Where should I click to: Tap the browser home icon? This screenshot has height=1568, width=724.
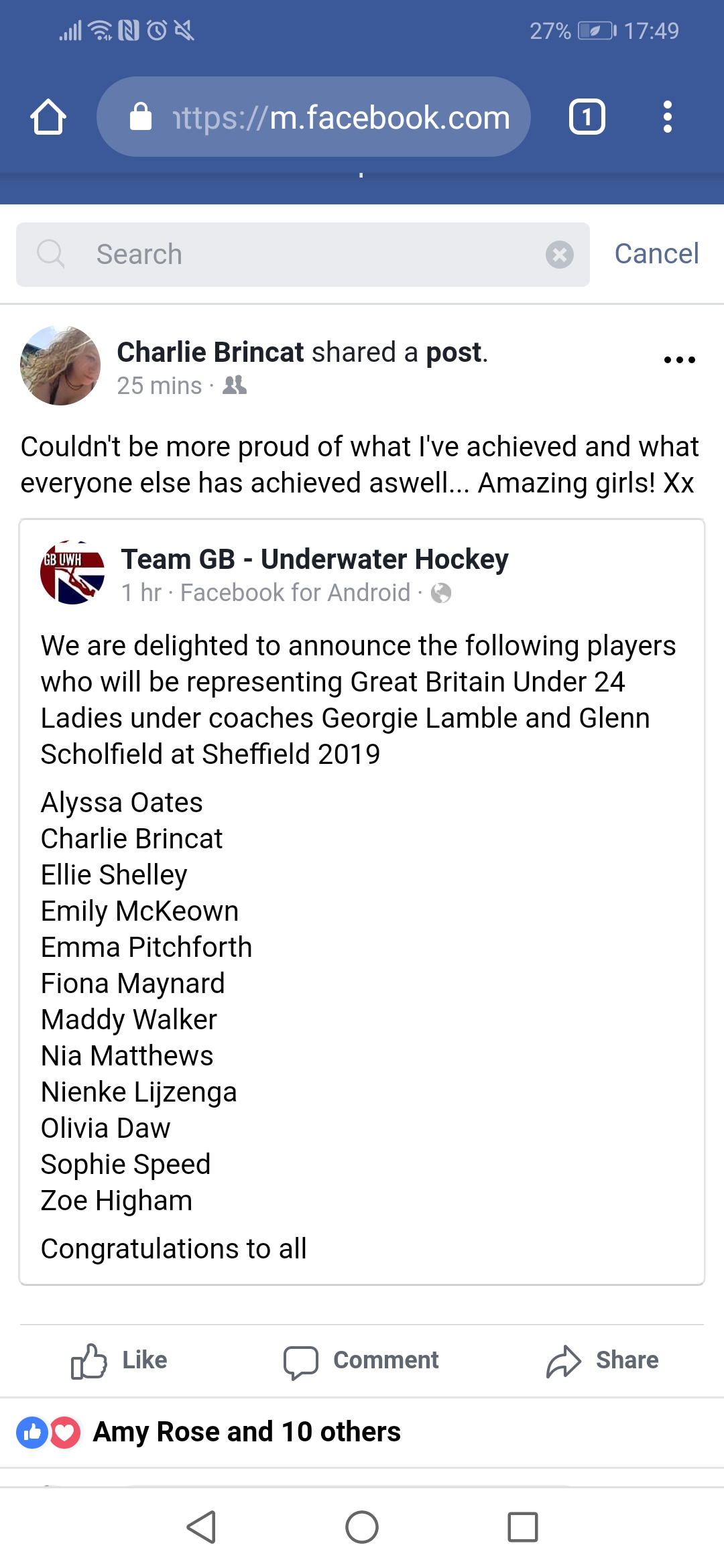(48, 117)
